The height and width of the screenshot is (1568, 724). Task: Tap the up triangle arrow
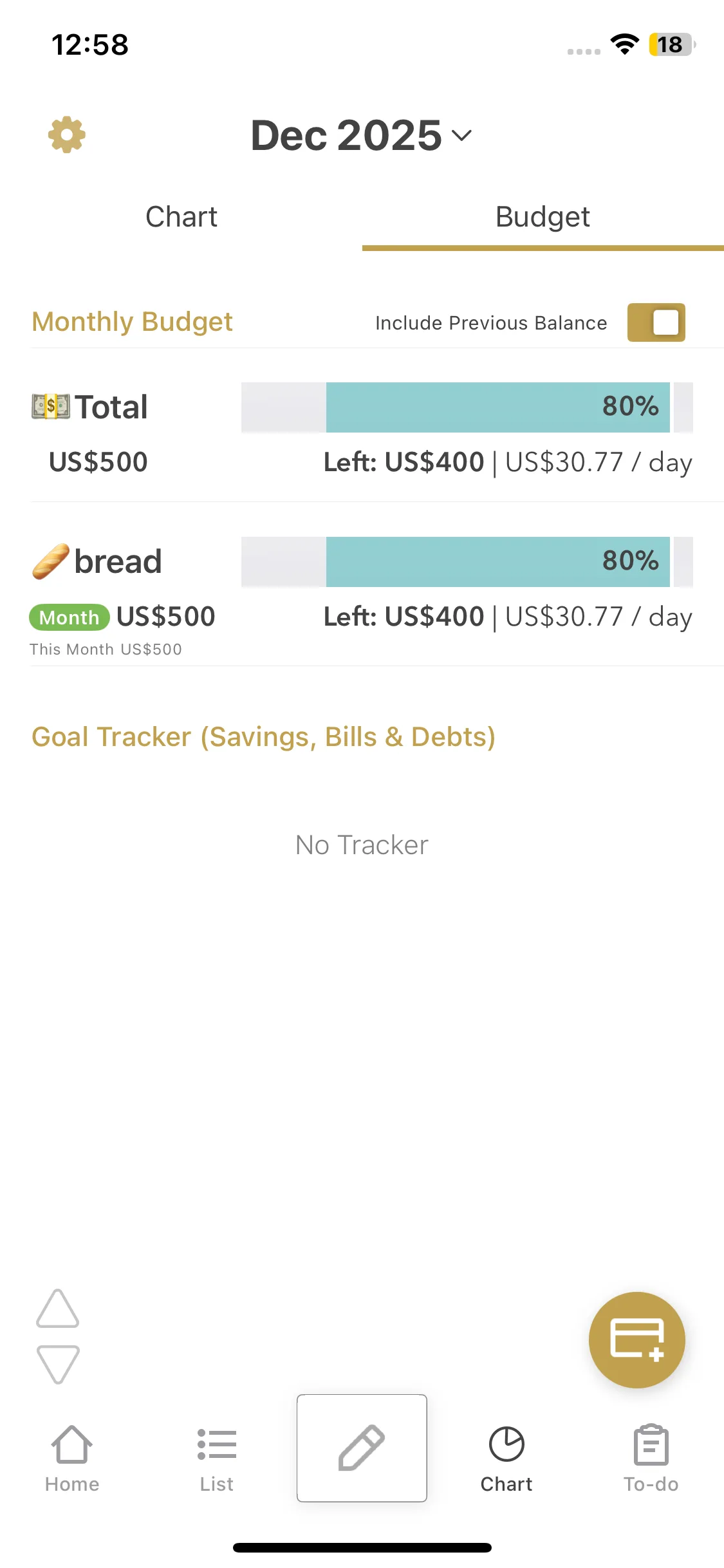click(58, 1309)
